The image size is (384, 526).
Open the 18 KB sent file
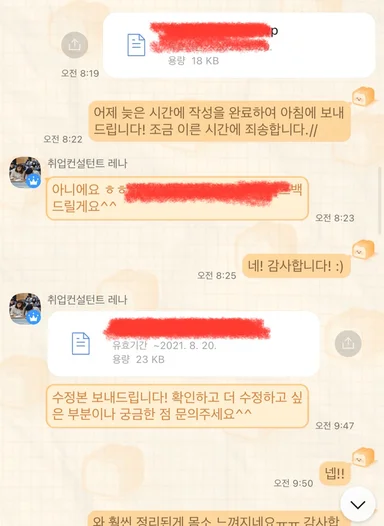point(239,45)
